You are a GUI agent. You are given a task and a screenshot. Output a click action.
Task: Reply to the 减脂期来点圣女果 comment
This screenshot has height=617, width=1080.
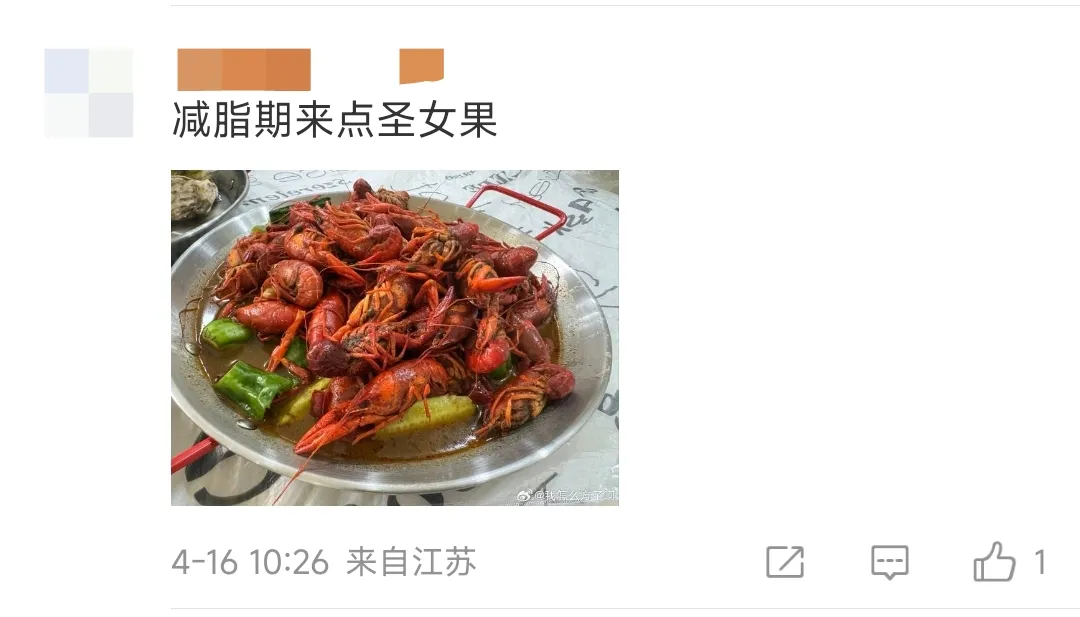click(889, 562)
